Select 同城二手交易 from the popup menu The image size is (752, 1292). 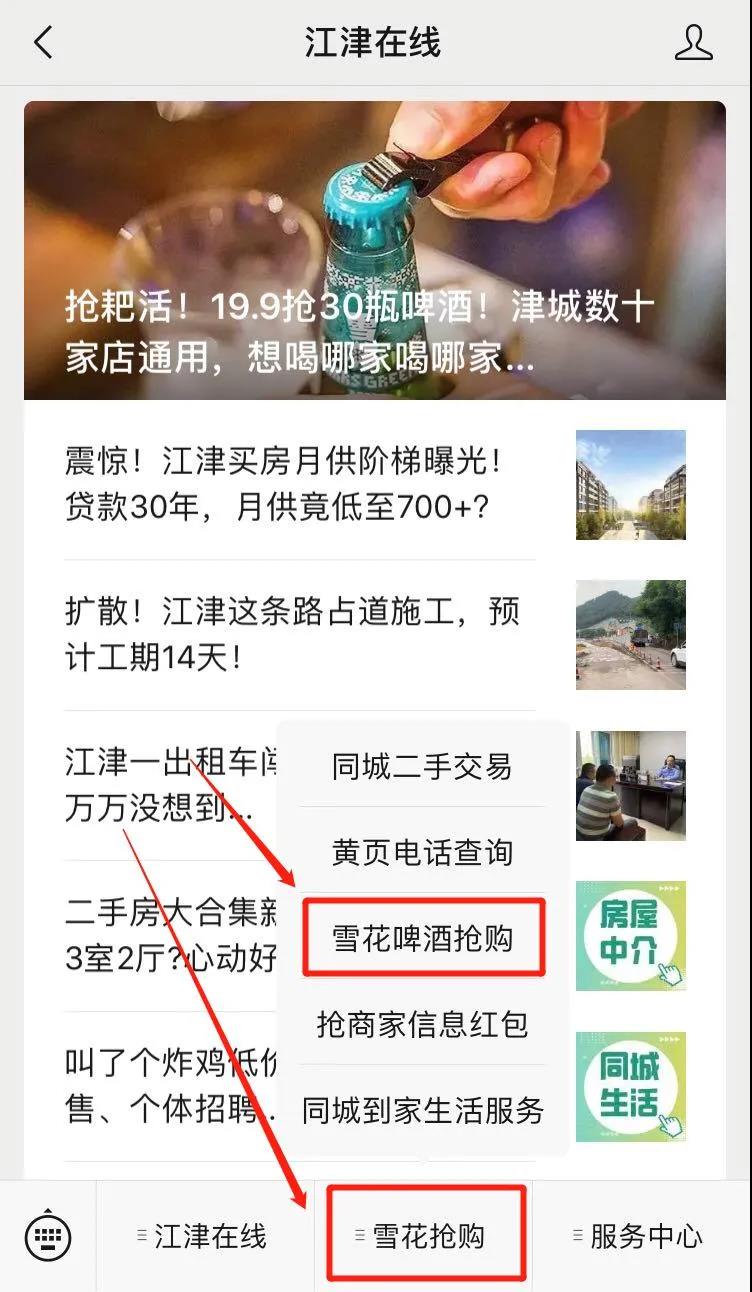422,766
